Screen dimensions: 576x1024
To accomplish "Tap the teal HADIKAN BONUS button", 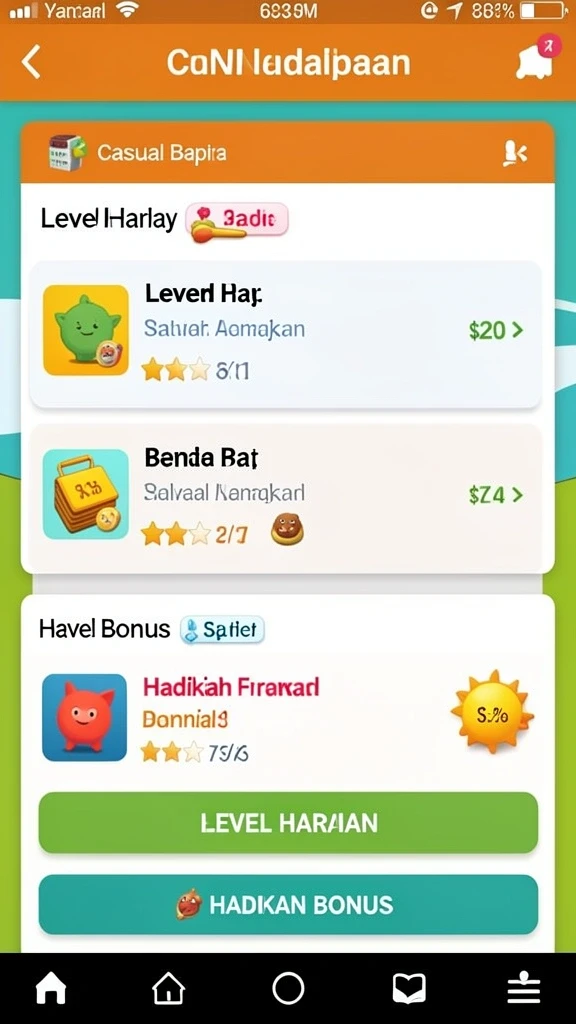I will pos(288,905).
